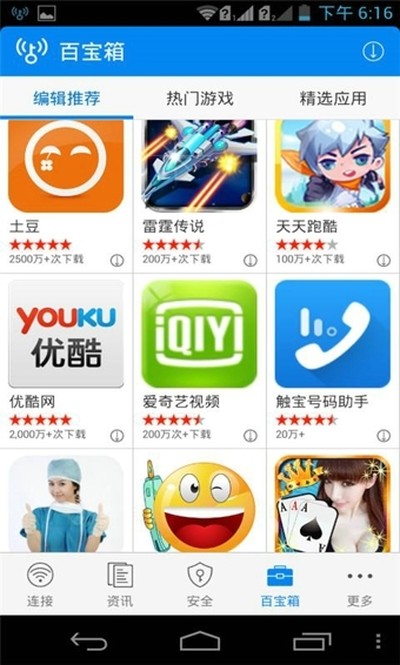Open the 土豆 app tile
The width and height of the screenshot is (400, 665).
[x=66, y=196]
